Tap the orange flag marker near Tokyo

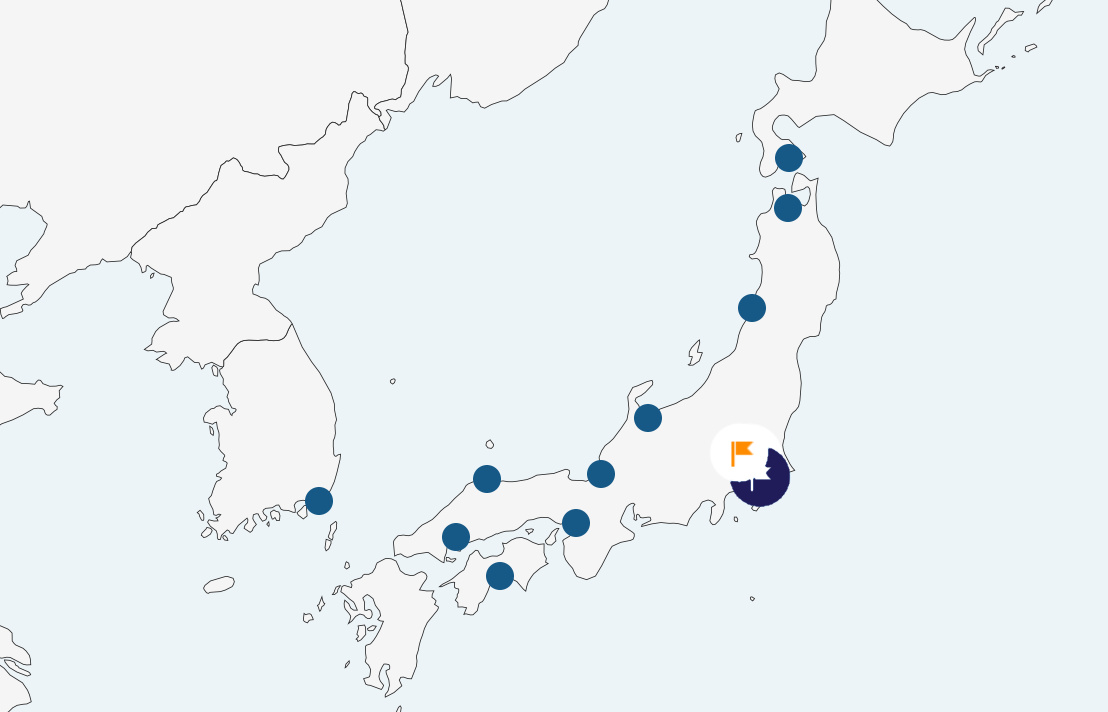(x=742, y=453)
